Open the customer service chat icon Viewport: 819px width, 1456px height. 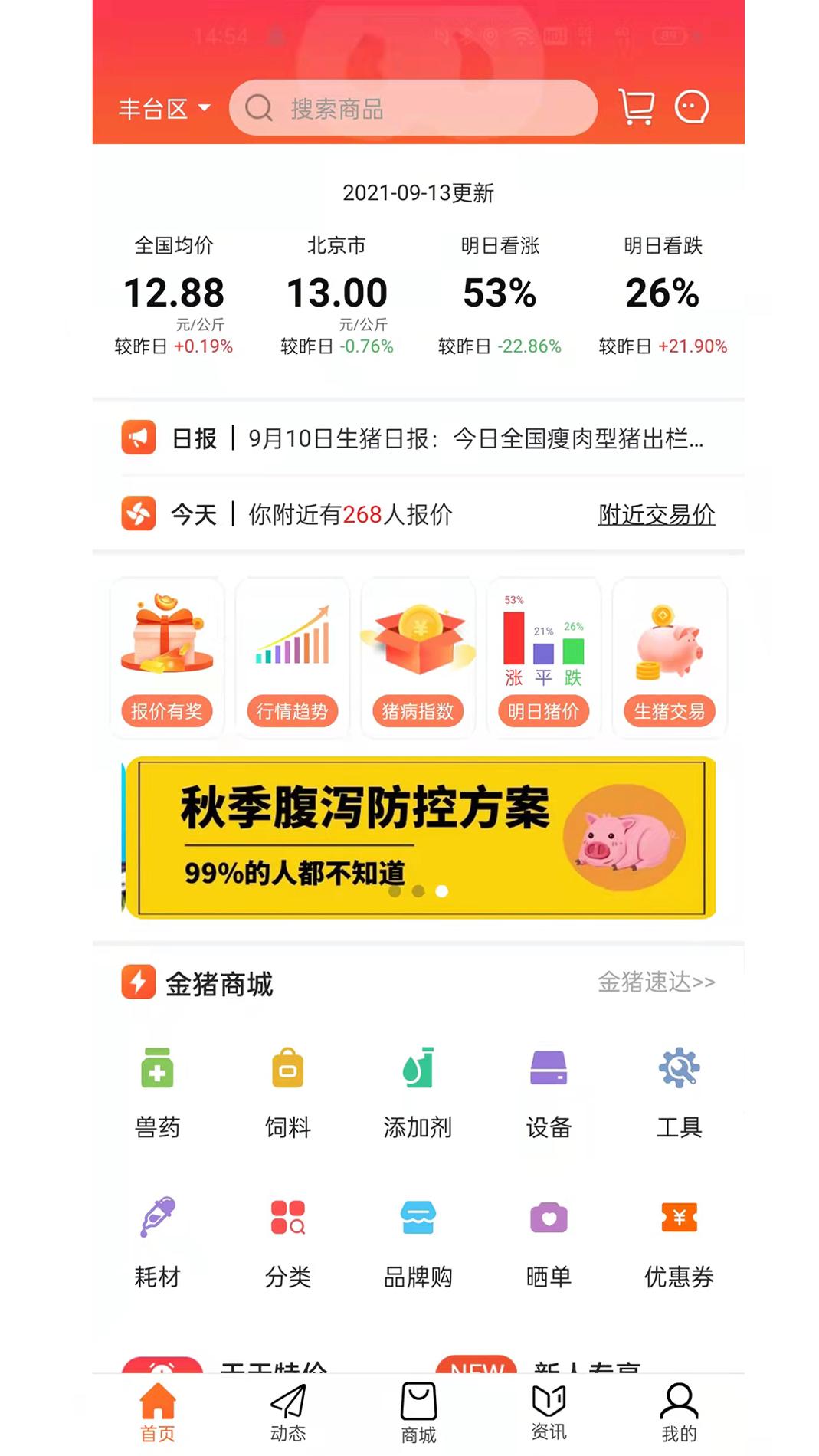(x=692, y=107)
